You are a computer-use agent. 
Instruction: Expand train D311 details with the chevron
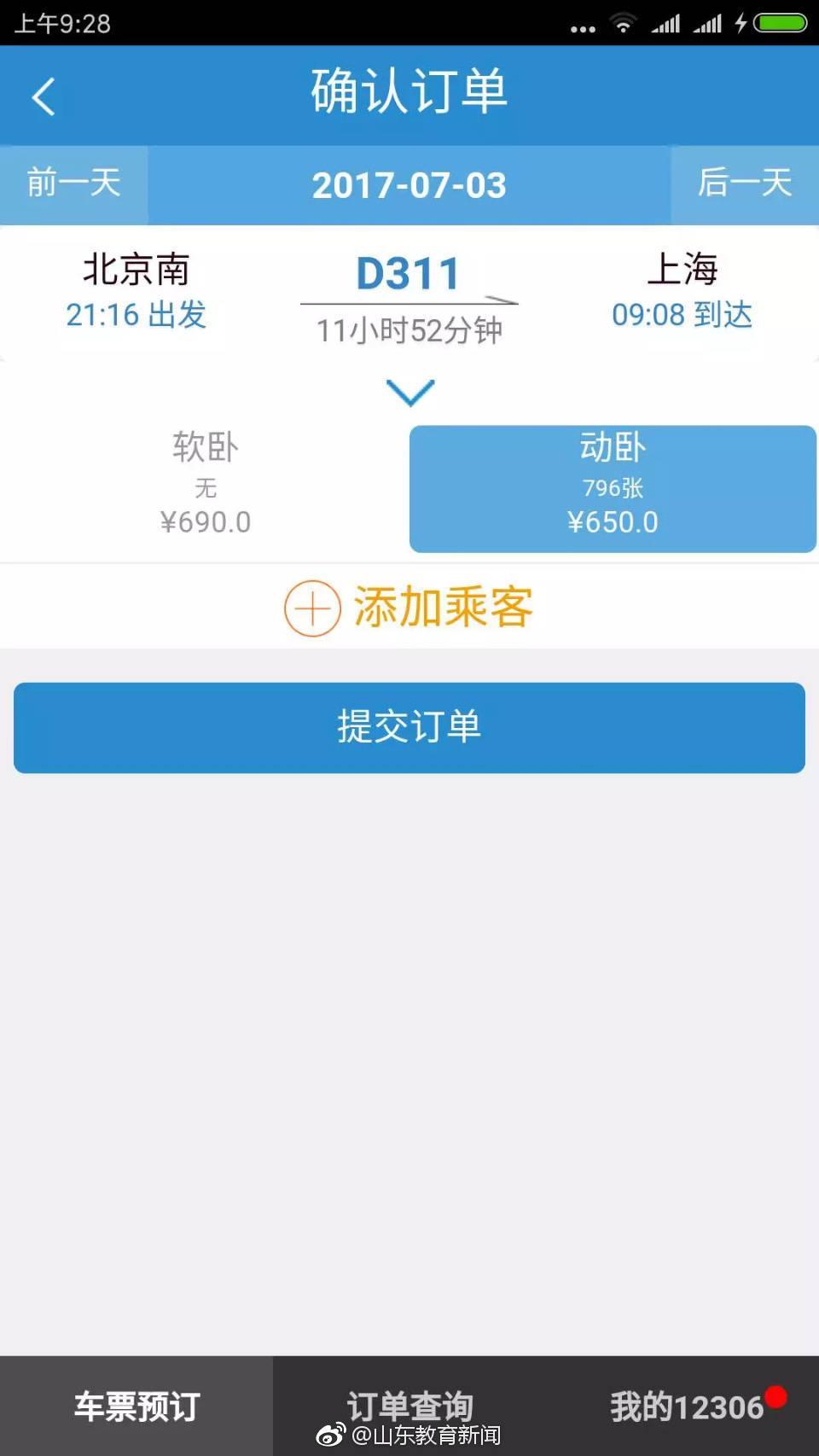(x=410, y=393)
